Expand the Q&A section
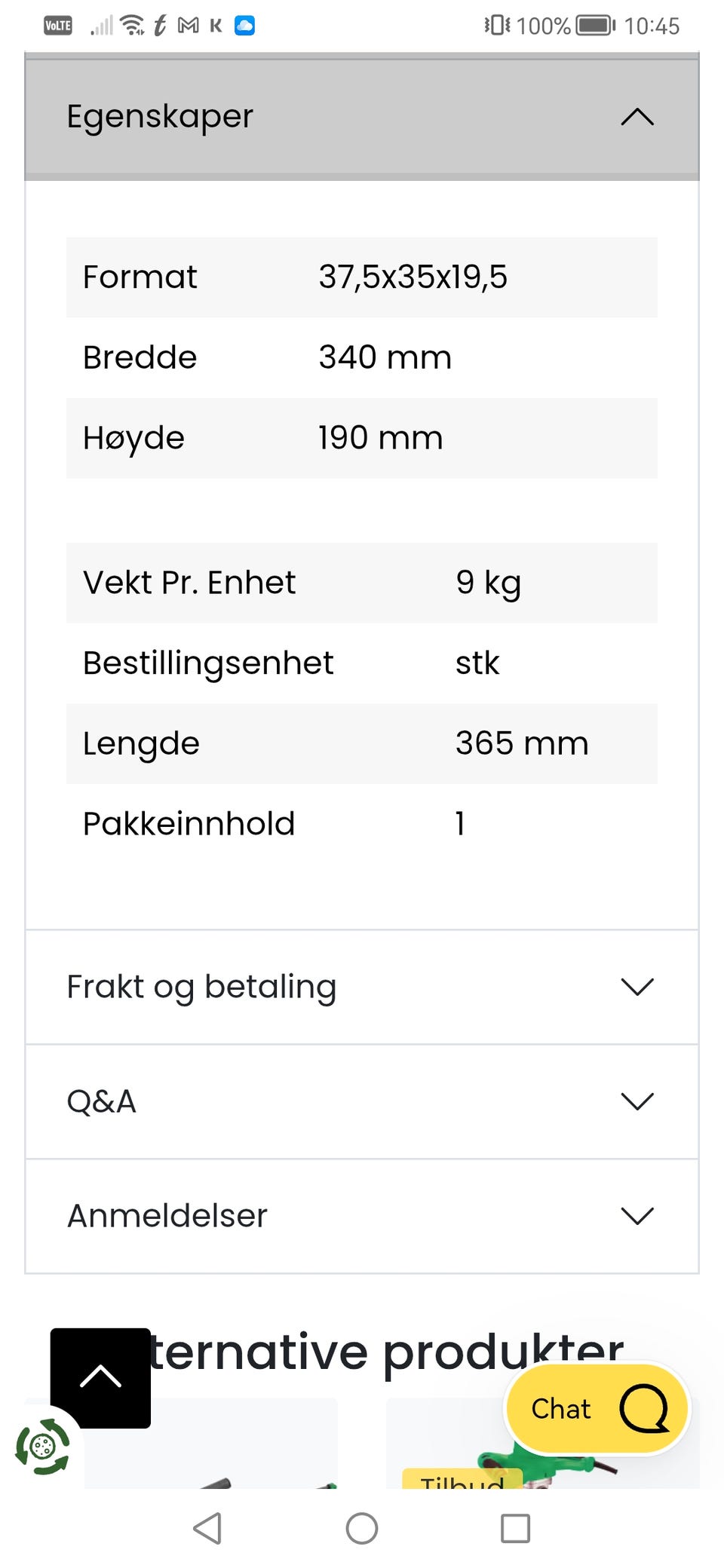This screenshot has width=724, height=1568. point(637,1101)
